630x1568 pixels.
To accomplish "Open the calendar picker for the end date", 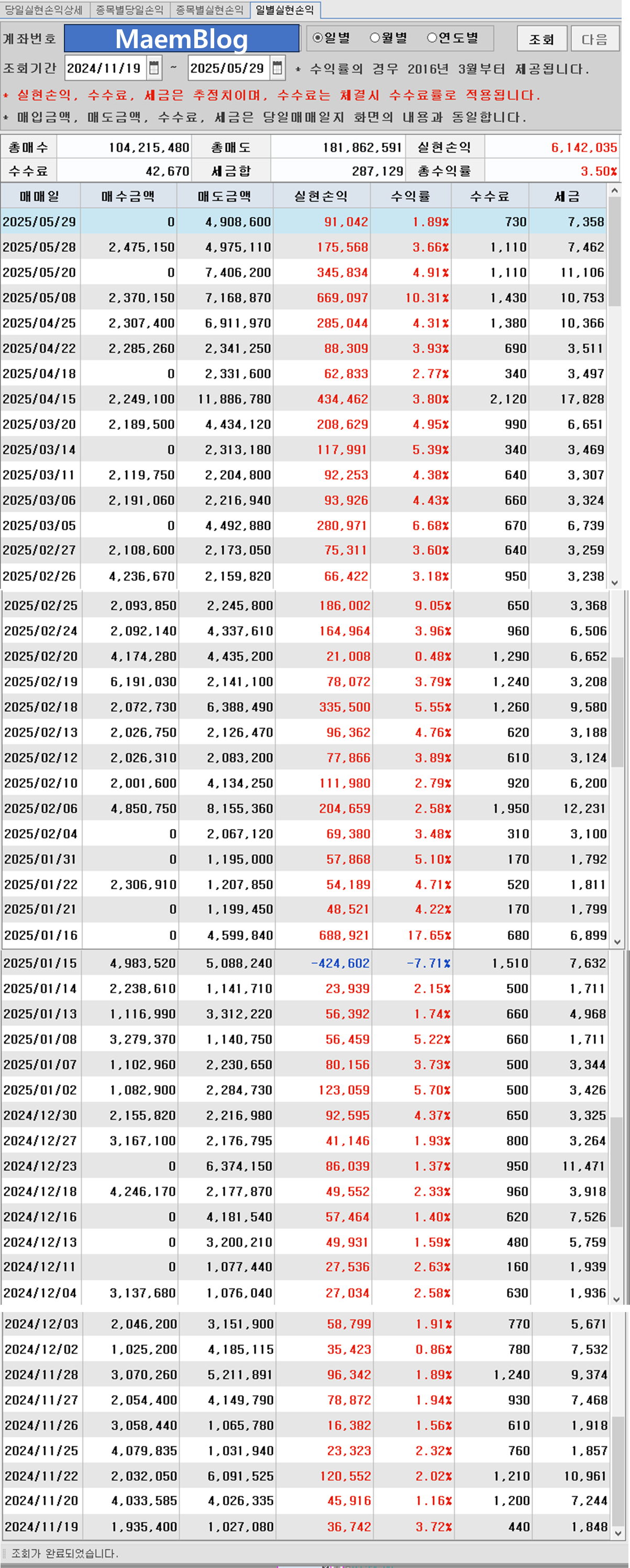I will point(278,68).
